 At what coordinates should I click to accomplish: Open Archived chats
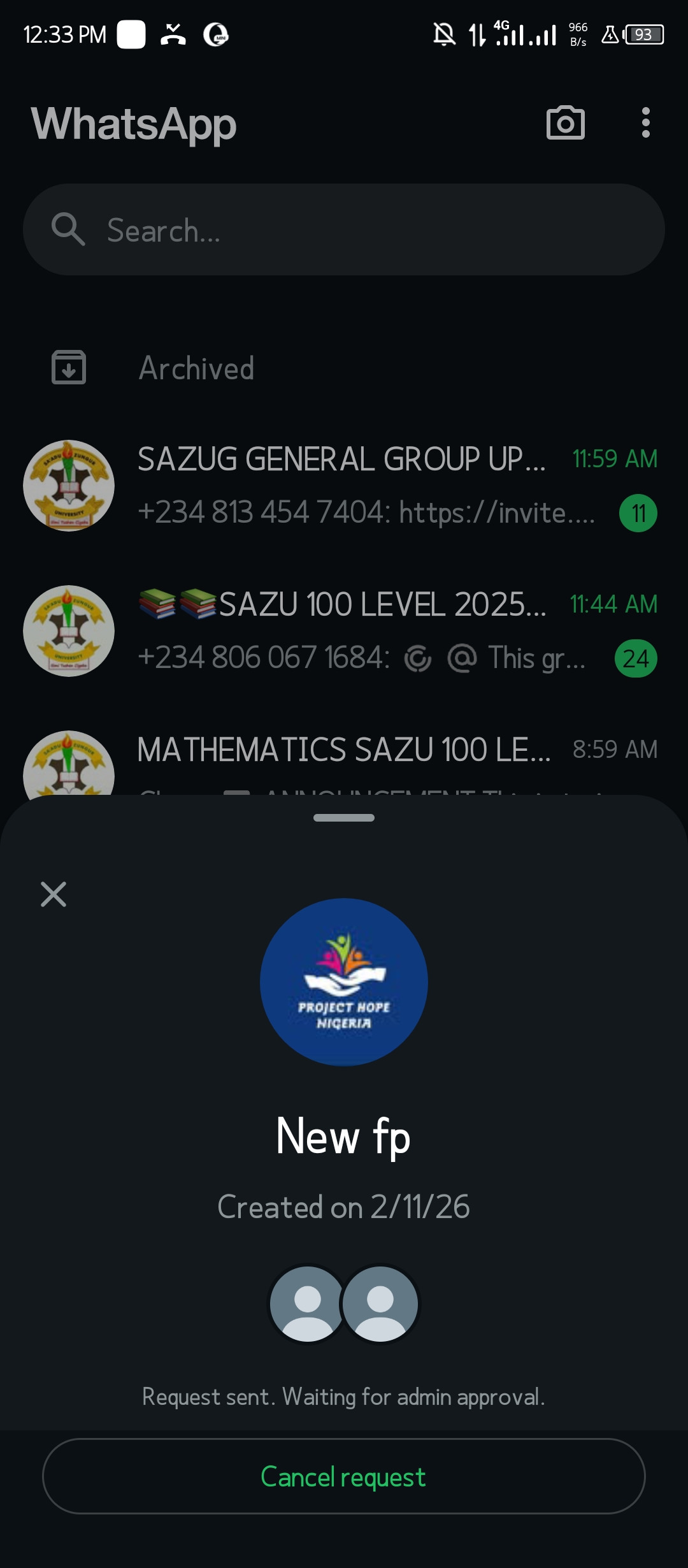pyautogui.click(x=196, y=368)
